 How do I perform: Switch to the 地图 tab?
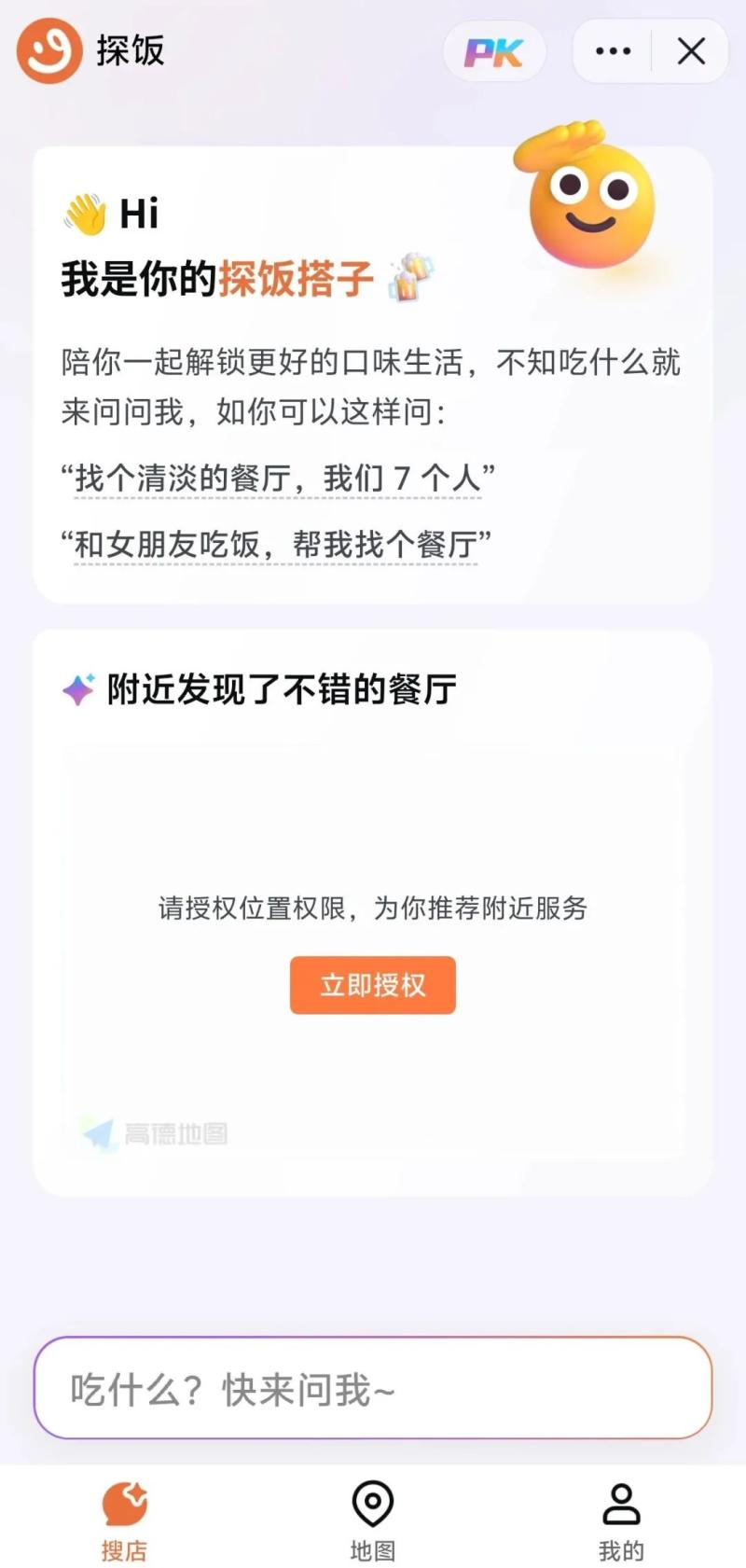click(372, 1520)
